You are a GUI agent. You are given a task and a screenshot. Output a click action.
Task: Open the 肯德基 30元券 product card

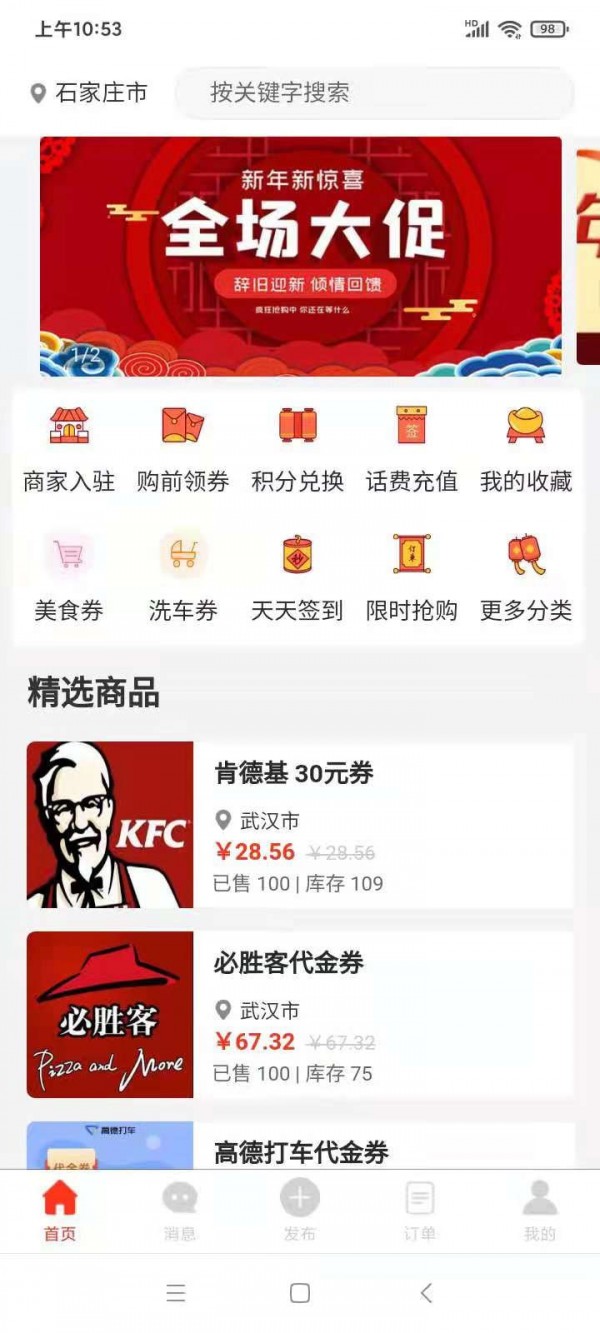point(300,825)
